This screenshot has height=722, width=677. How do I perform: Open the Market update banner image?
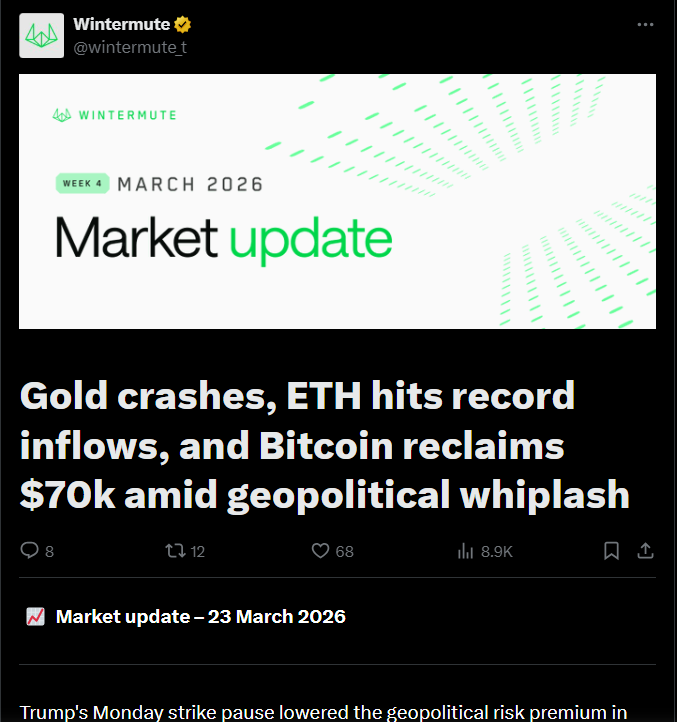337,201
